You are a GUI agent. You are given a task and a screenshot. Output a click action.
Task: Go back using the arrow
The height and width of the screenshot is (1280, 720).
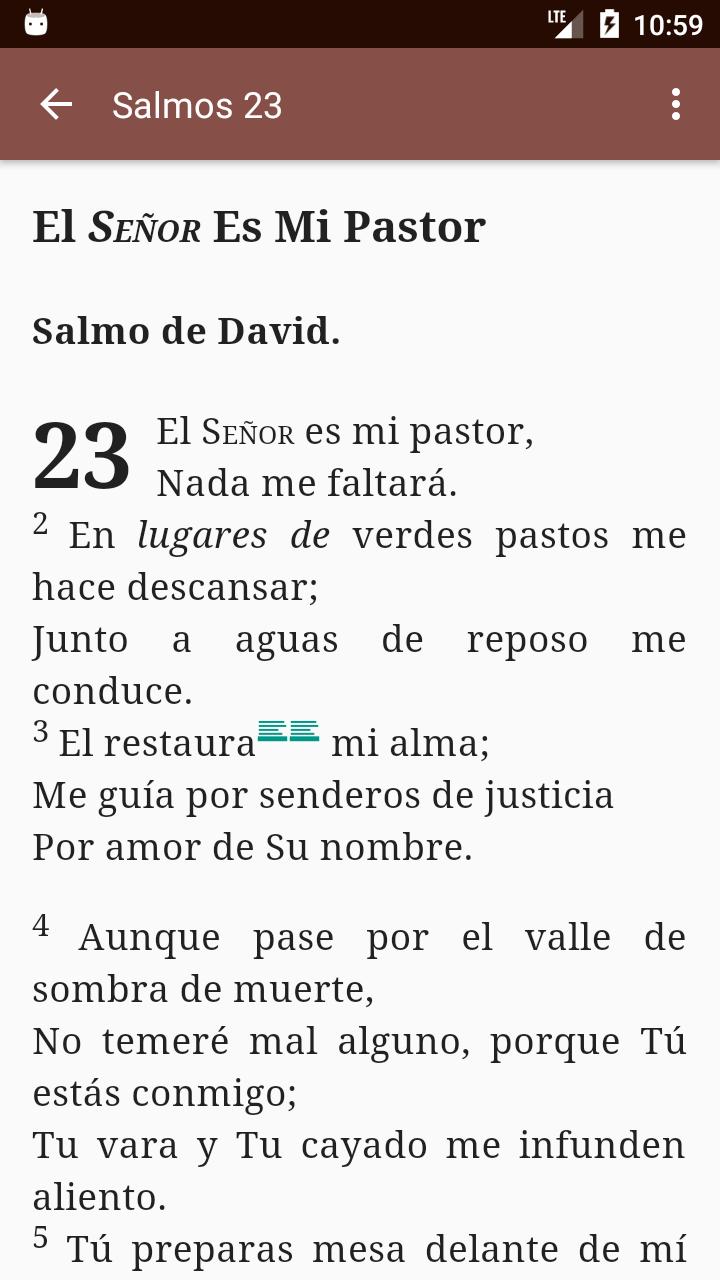coord(56,104)
